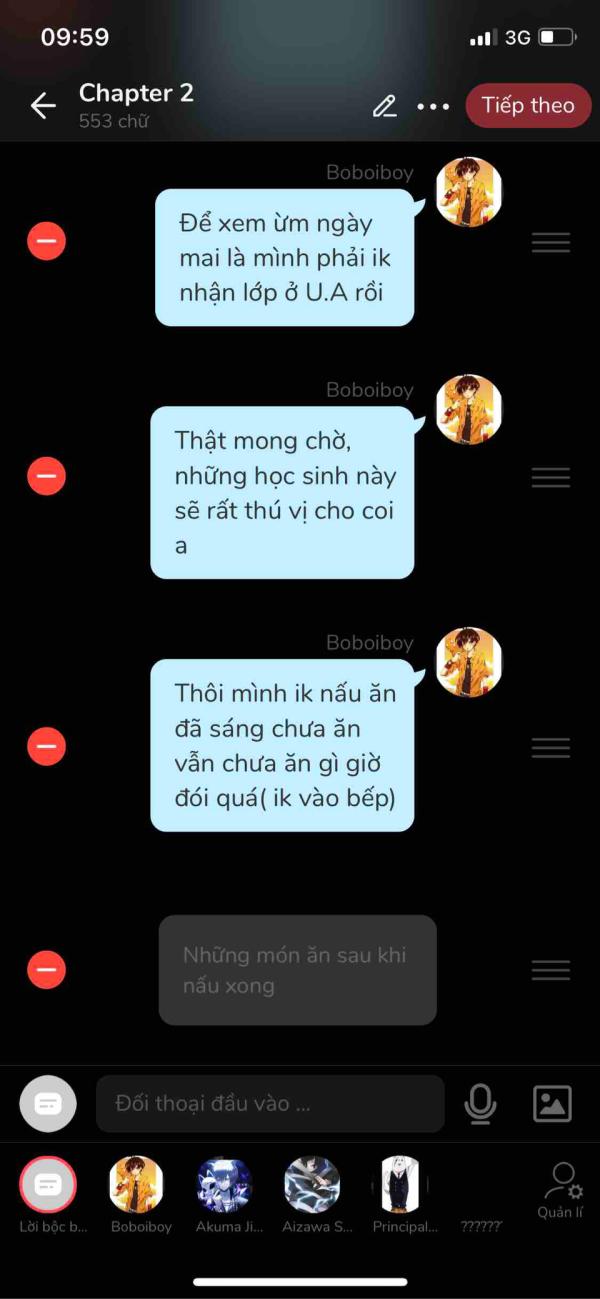Delete the message starting 'Thật mong chờ'
Screen dimensions: 600x1299
click(x=46, y=475)
